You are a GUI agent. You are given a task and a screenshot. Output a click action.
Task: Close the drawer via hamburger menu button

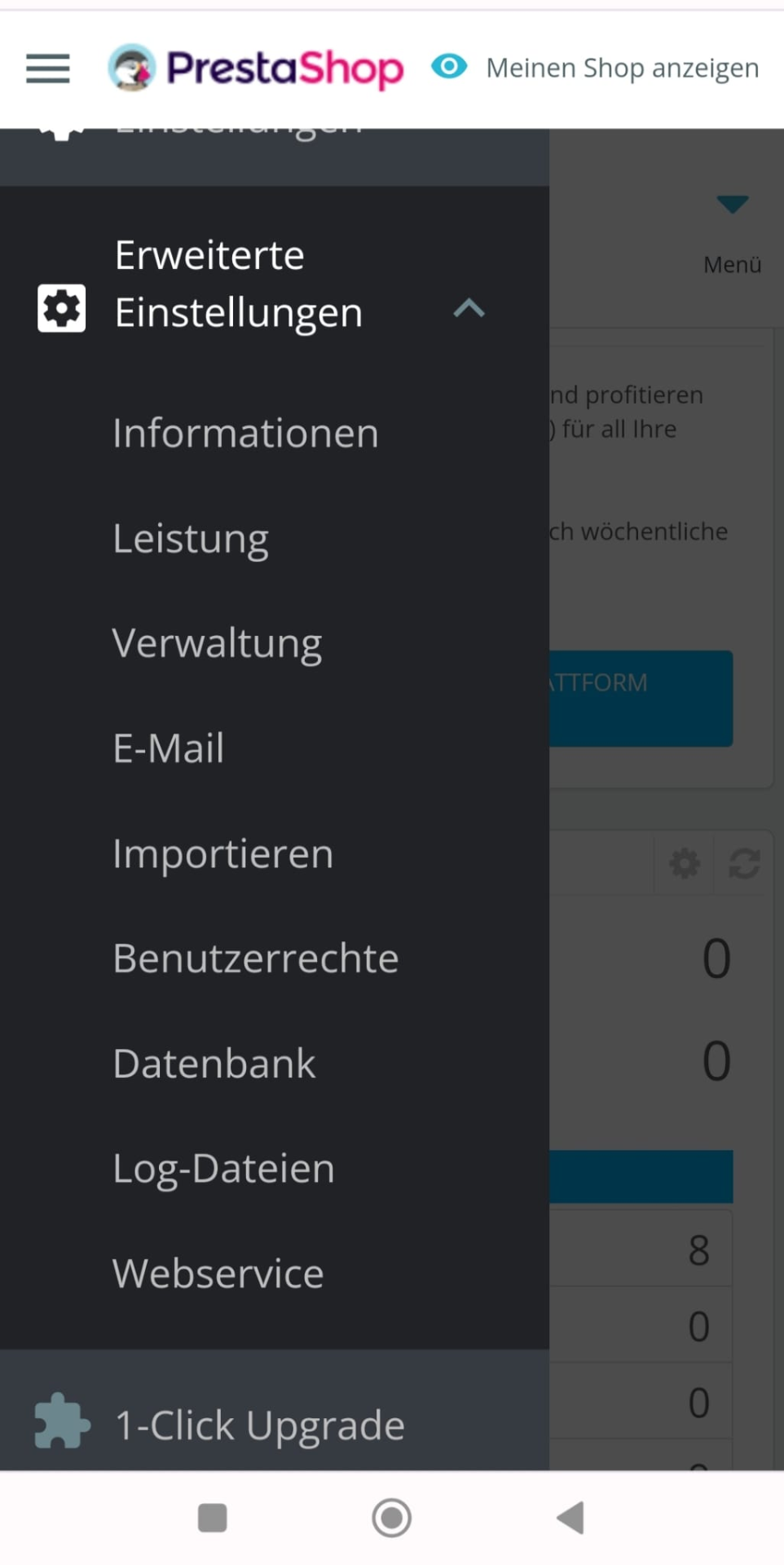48,68
